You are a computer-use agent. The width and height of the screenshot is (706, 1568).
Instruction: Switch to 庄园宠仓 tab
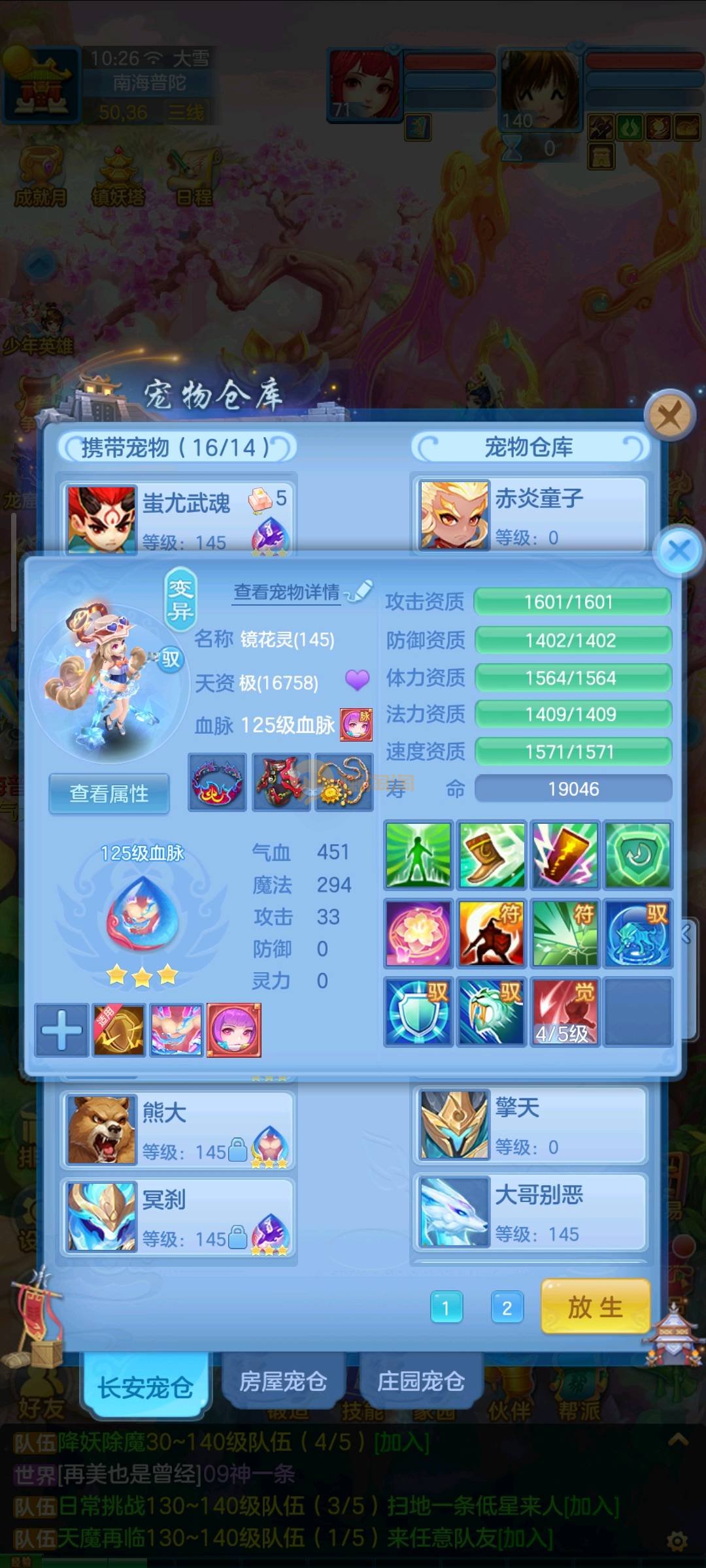point(420,1381)
